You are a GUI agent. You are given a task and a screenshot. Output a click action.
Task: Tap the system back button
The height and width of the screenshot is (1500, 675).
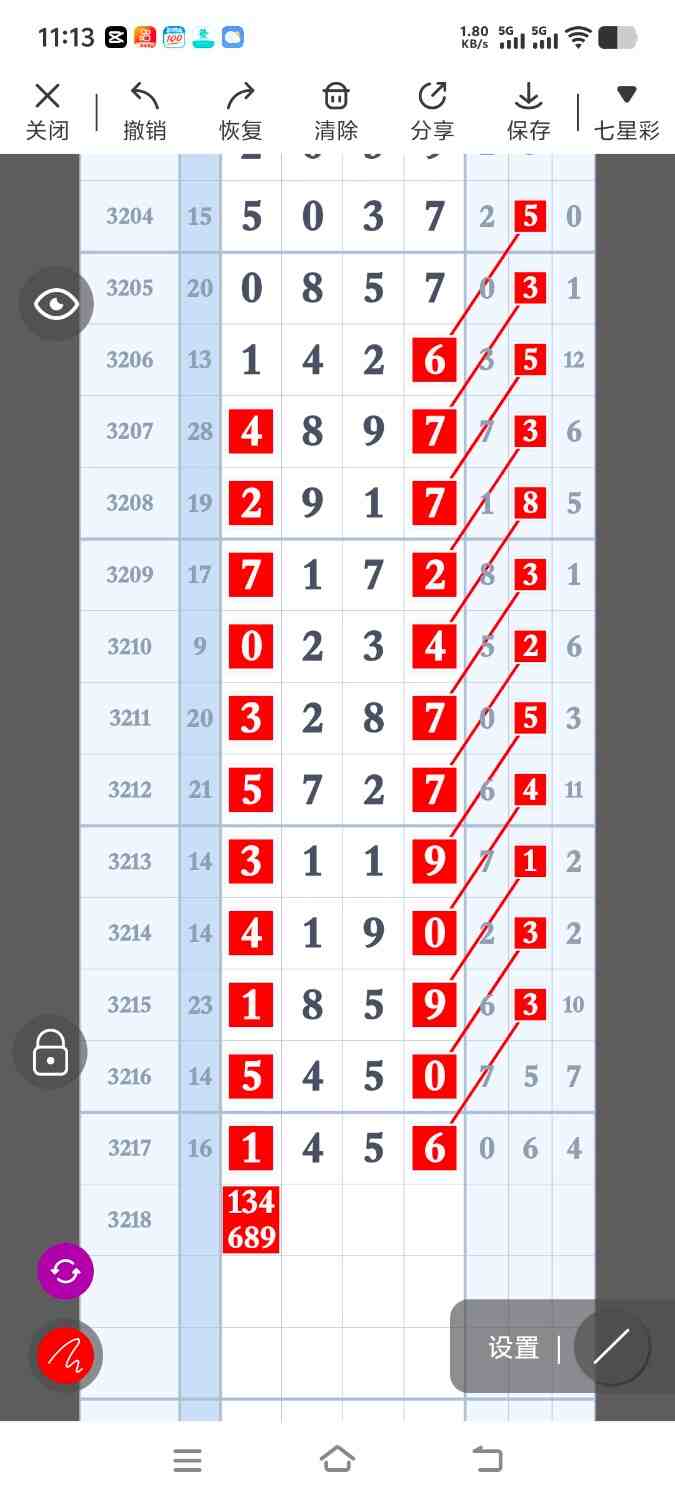[487, 1460]
